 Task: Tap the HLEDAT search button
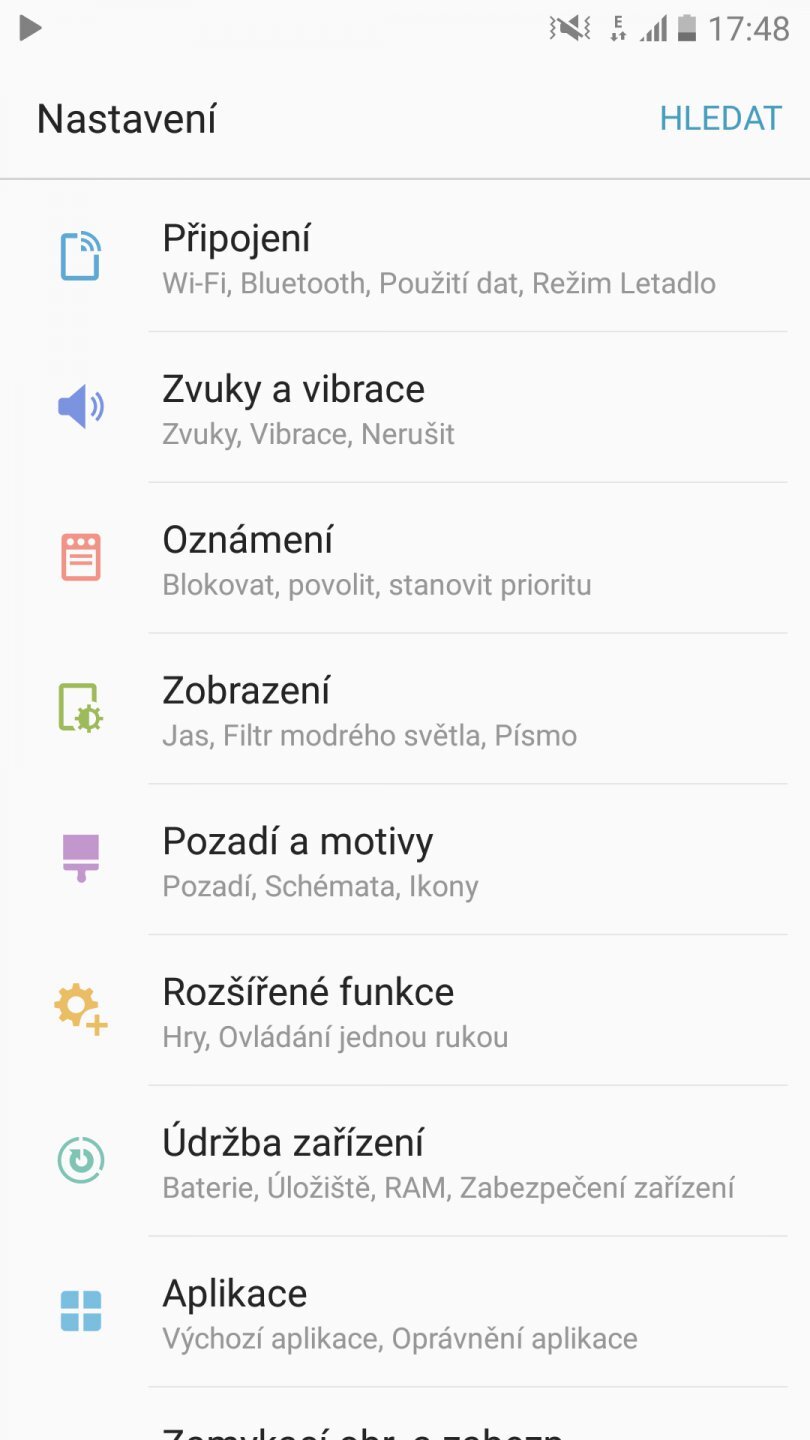point(720,119)
